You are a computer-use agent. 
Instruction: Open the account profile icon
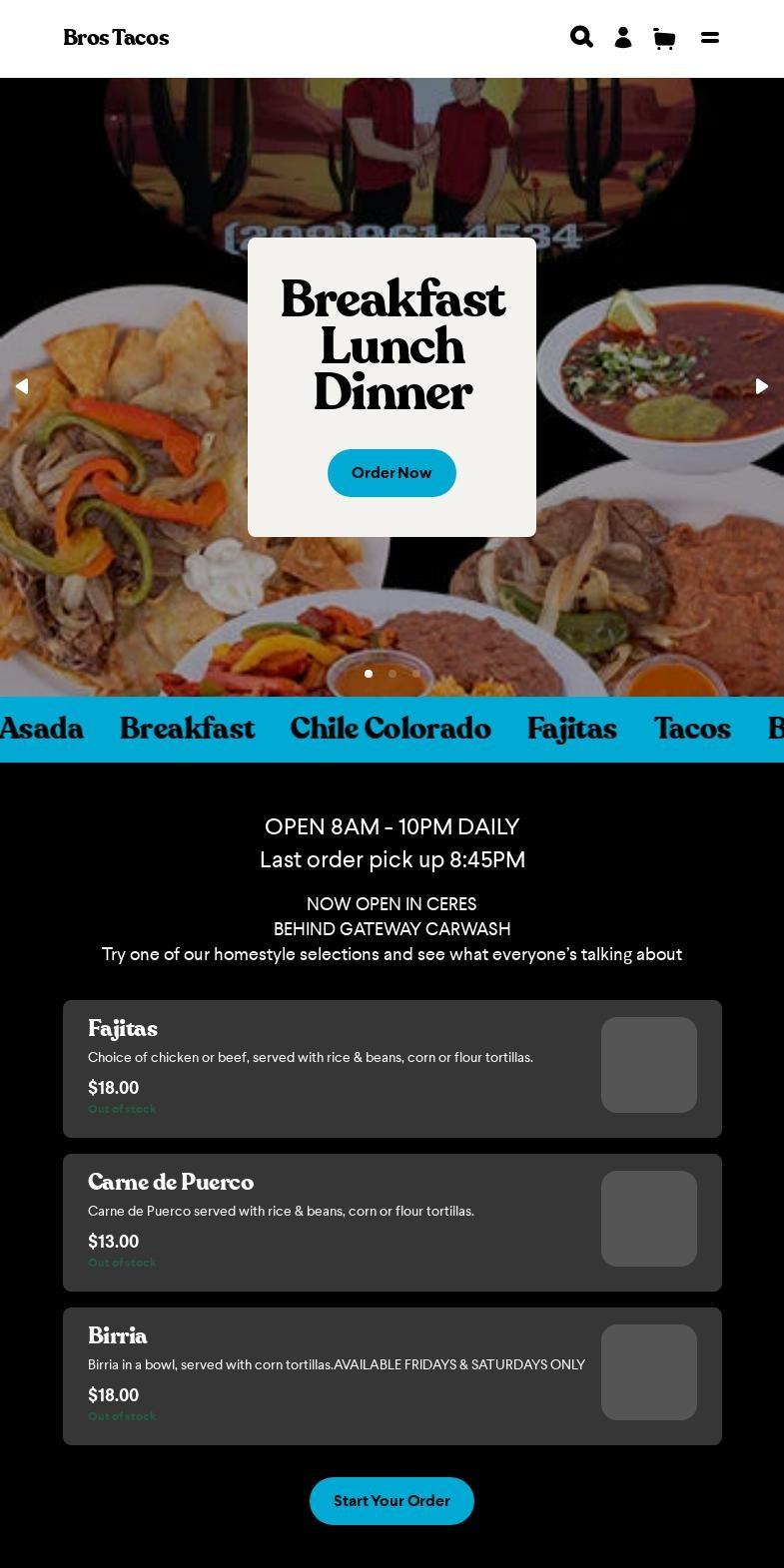click(622, 38)
